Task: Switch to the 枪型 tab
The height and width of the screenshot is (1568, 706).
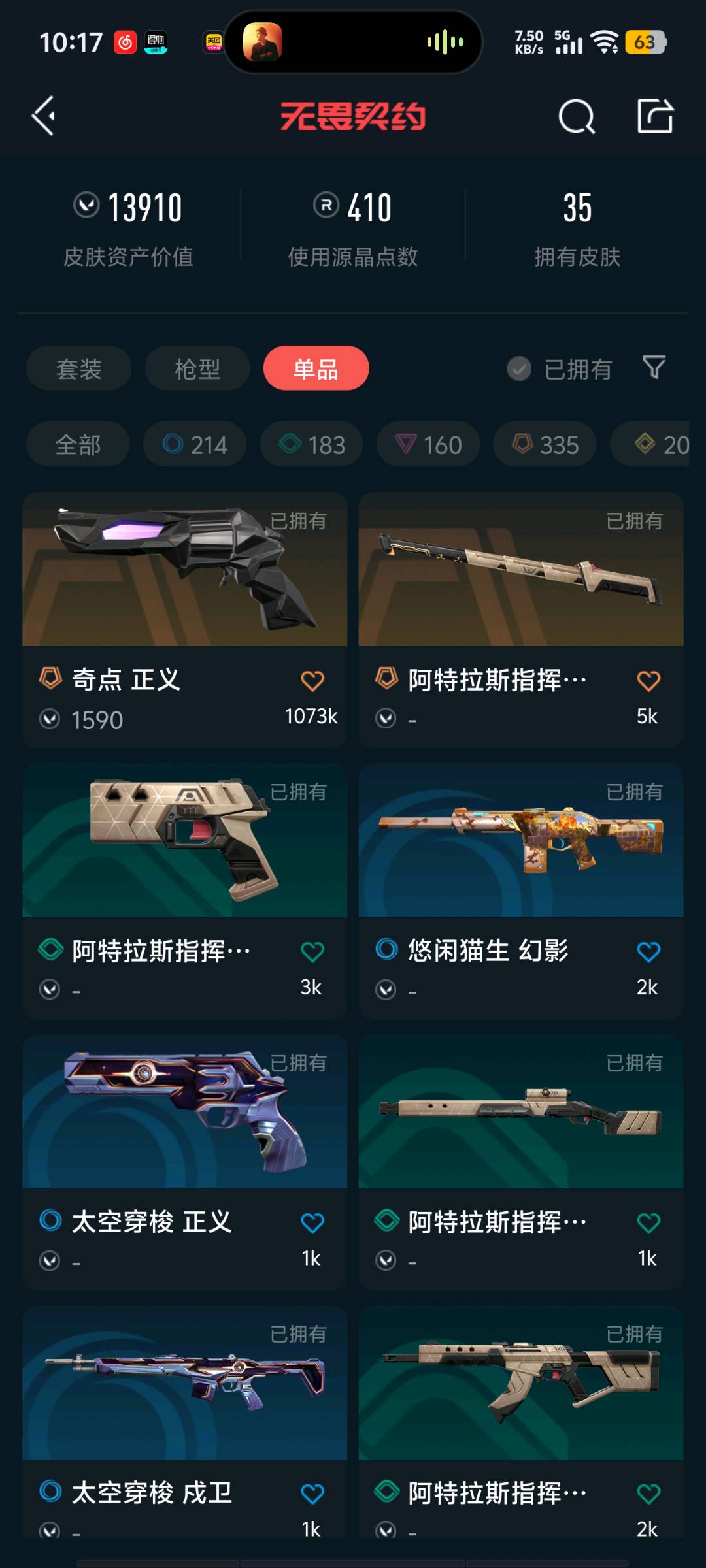Action: [x=197, y=368]
